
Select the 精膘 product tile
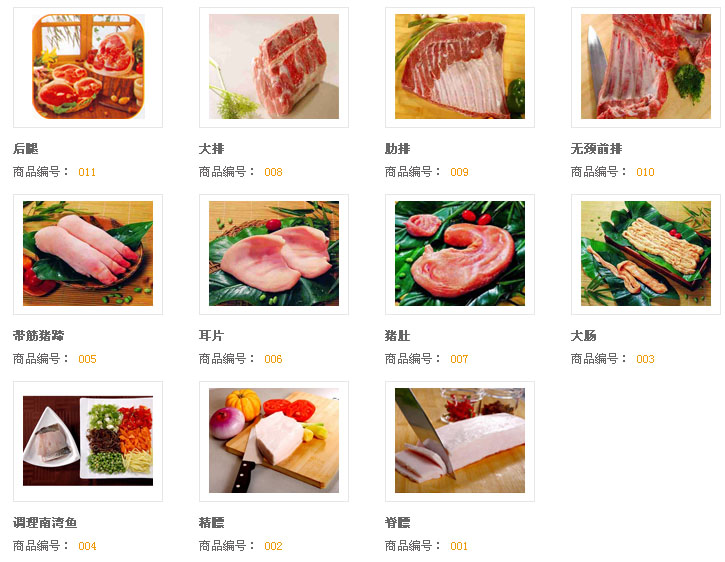[273, 441]
